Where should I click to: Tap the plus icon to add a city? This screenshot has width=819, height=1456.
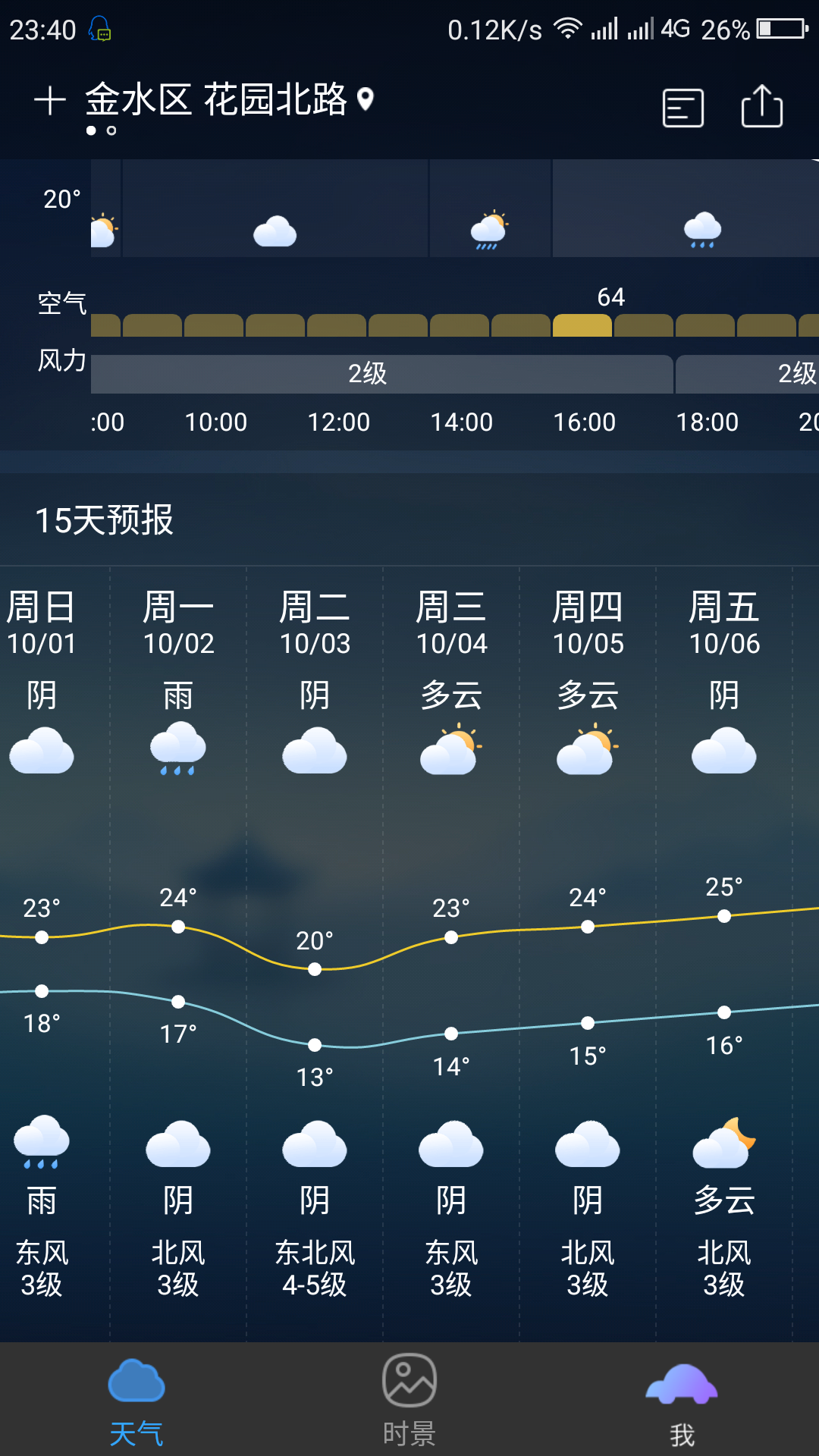[x=50, y=101]
